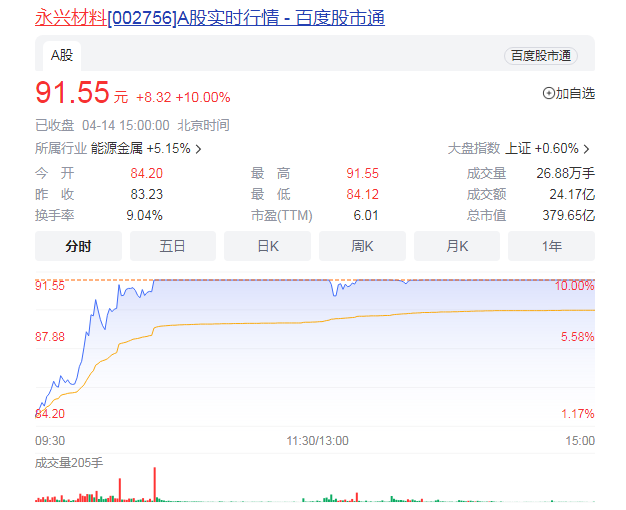Switch to the 五日 chart tab
Screen dimensions: 626x510
point(172,246)
